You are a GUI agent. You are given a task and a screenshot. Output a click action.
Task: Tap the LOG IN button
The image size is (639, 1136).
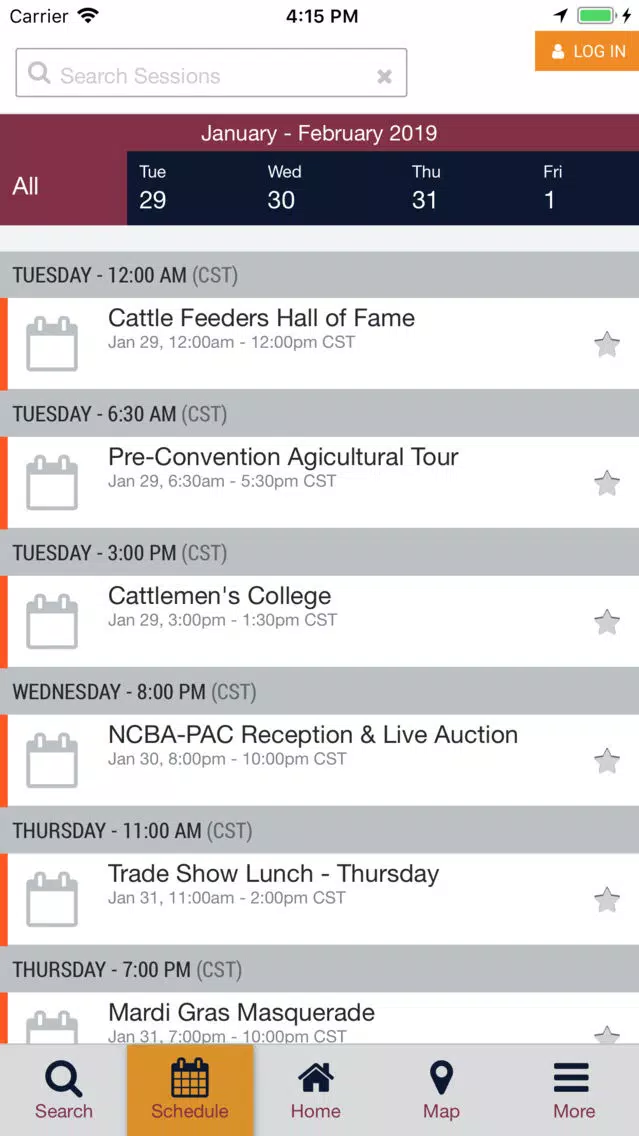(587, 51)
